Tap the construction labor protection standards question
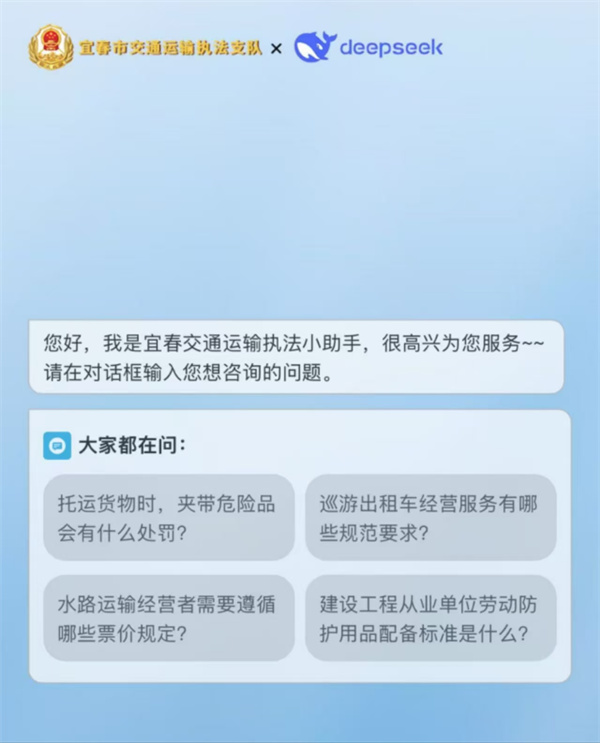This screenshot has height=743, width=600. 430,617
